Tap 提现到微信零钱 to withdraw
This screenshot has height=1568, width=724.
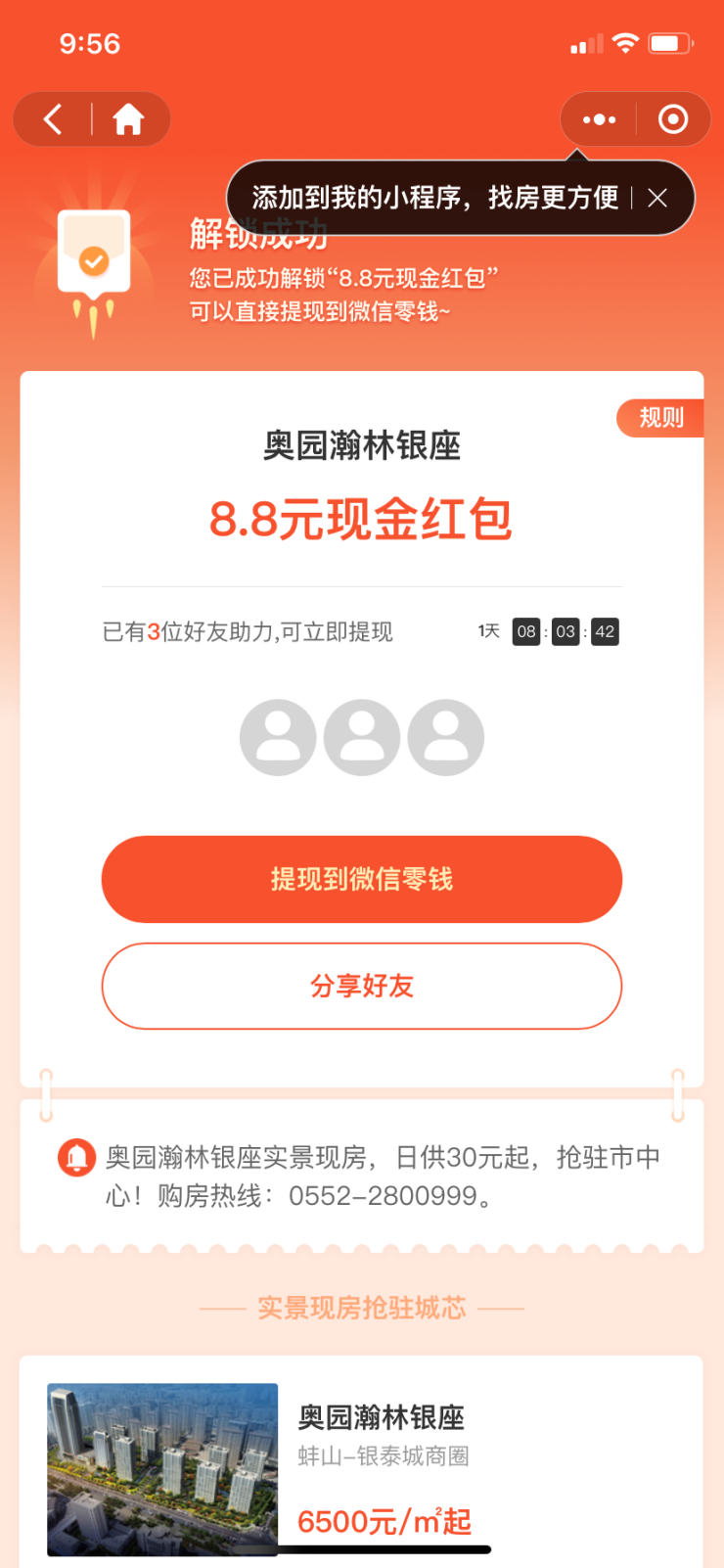pos(362,879)
